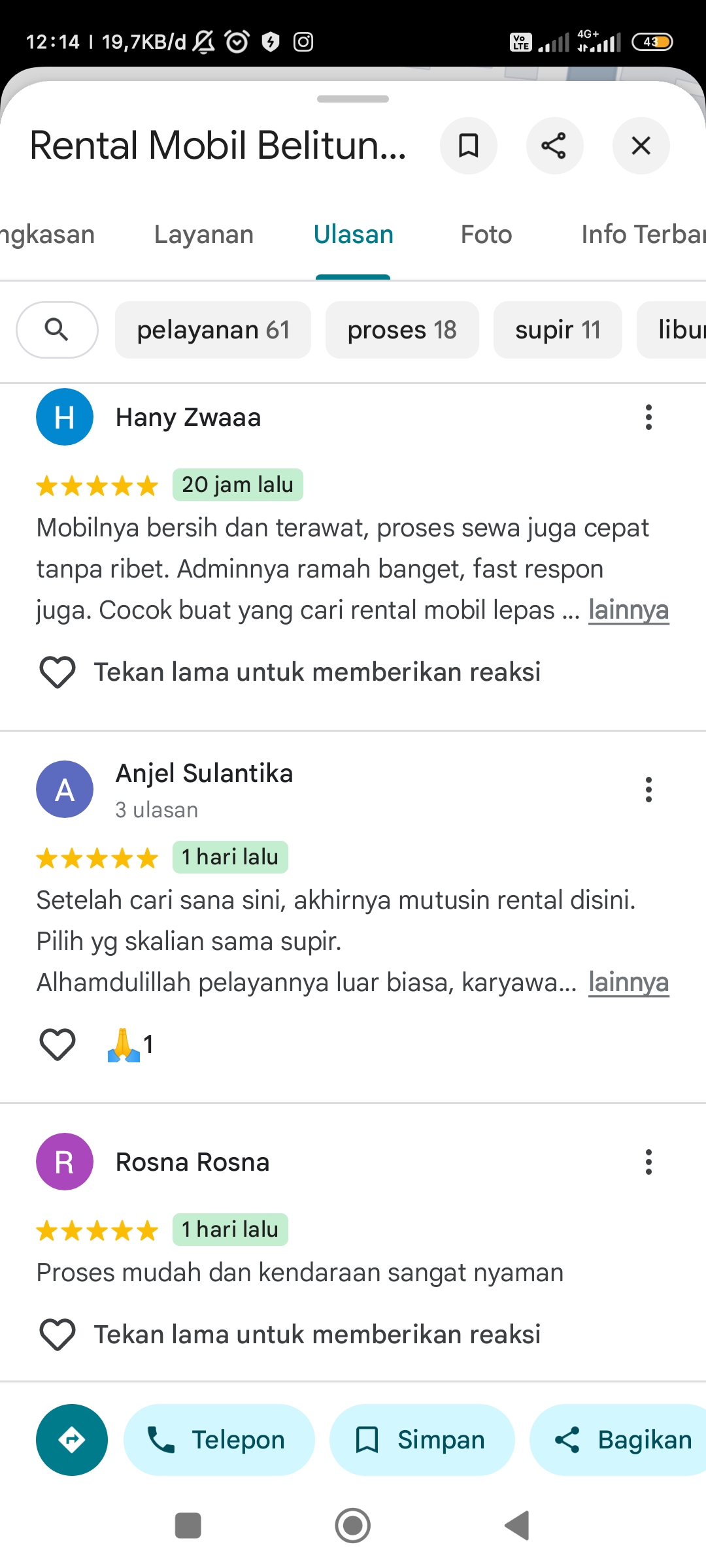The height and width of the screenshot is (1568, 706).
Task: Filter reviews by proses chip
Action: (402, 330)
